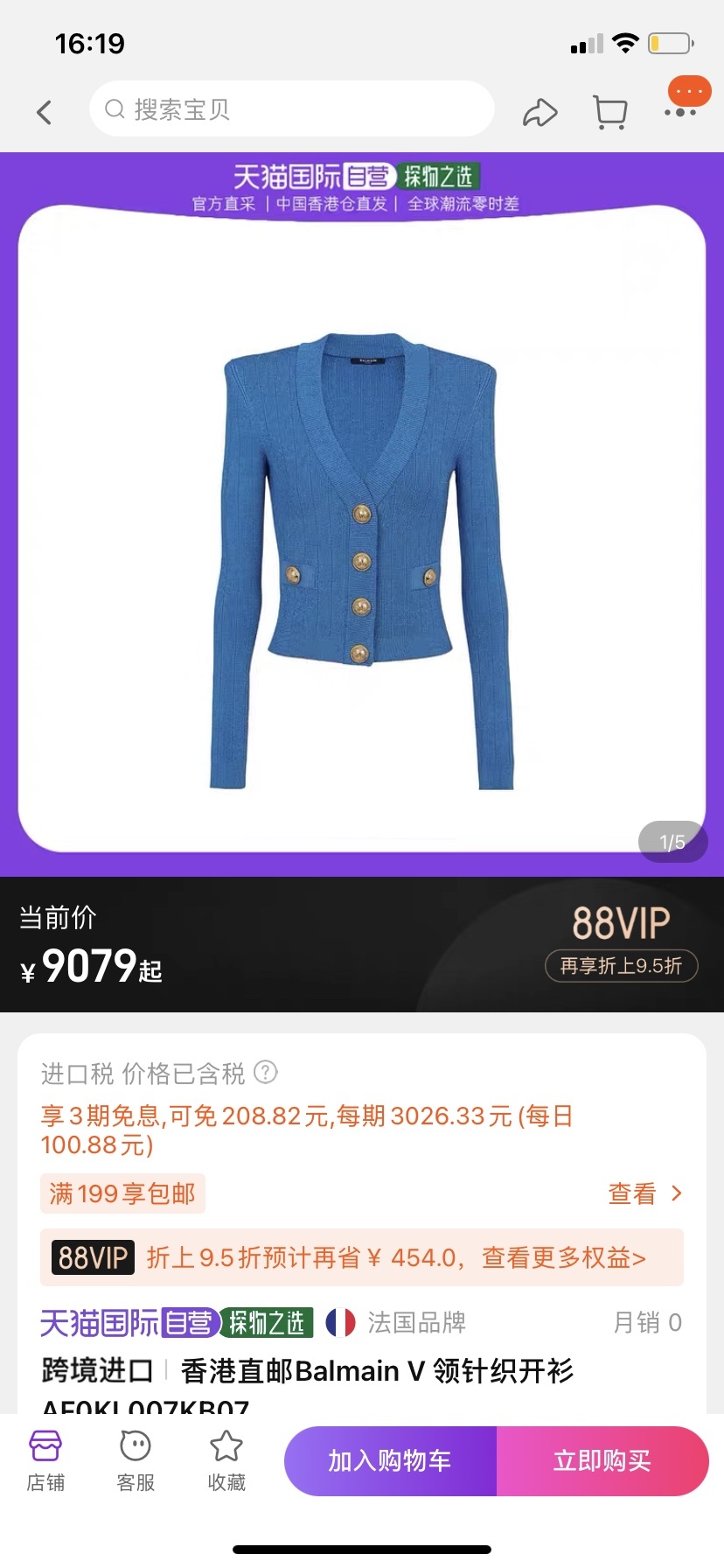Contact 客服 customer service

[x=136, y=1460]
